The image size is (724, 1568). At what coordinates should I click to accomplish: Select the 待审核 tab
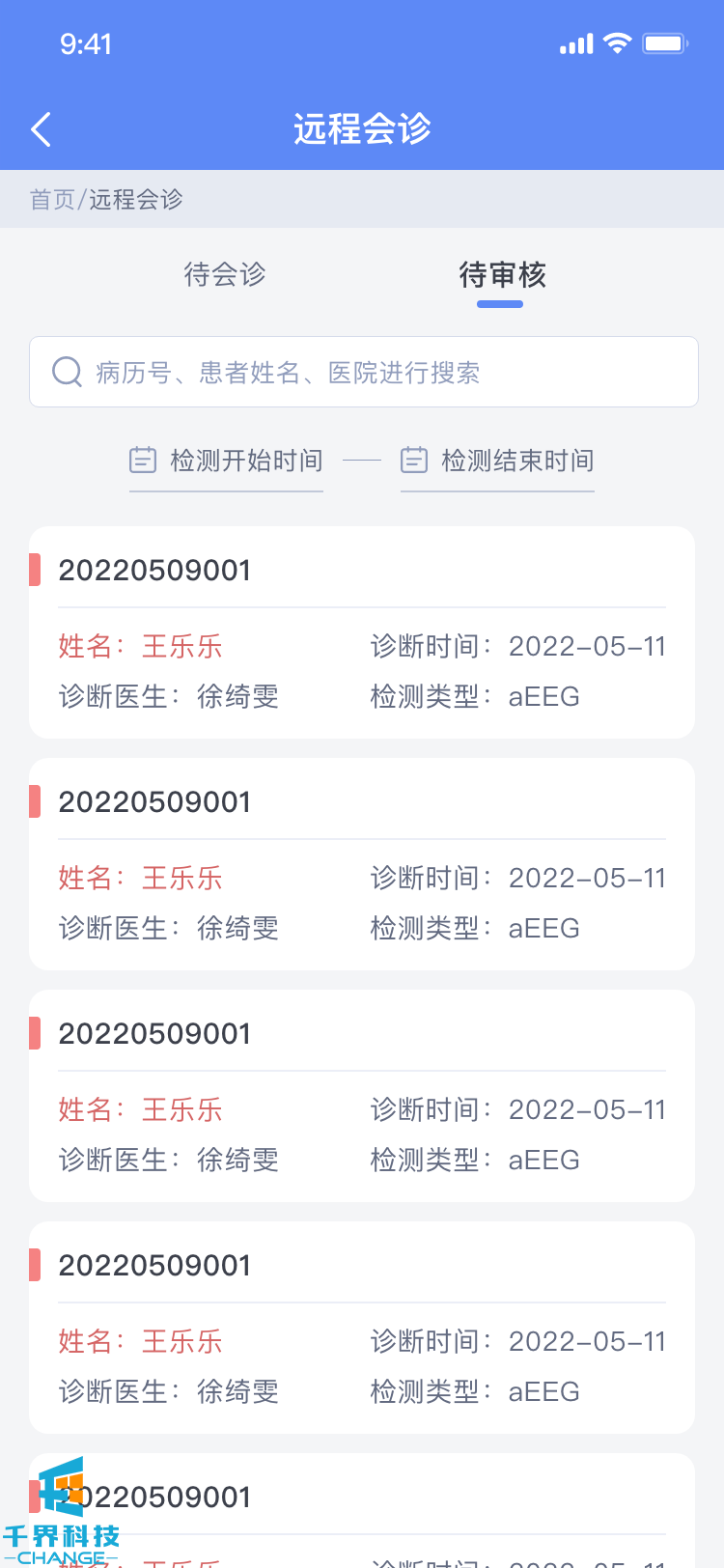point(502,275)
